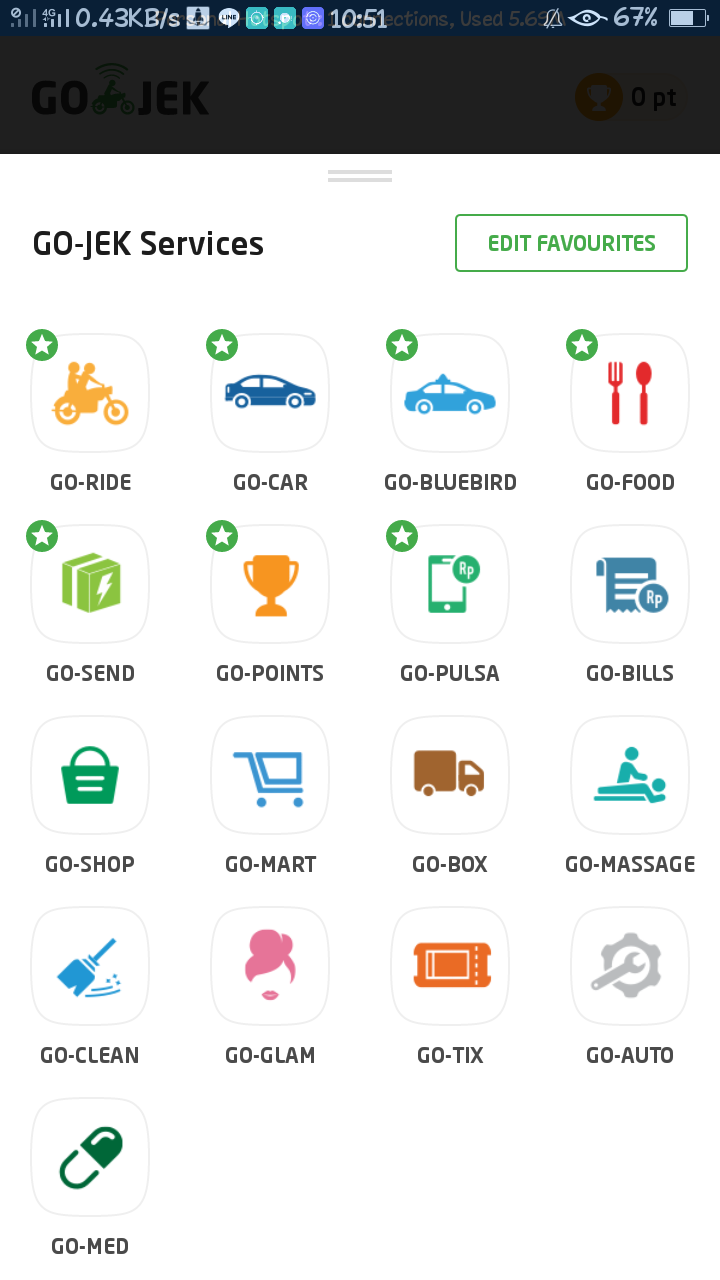Open the GO-MASSAGE service

tap(630, 775)
